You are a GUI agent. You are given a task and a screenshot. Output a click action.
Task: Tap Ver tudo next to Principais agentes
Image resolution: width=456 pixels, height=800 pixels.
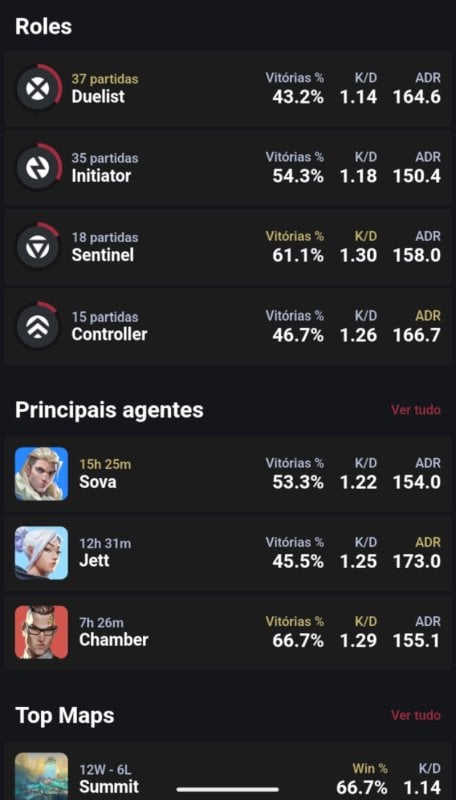pyautogui.click(x=416, y=410)
